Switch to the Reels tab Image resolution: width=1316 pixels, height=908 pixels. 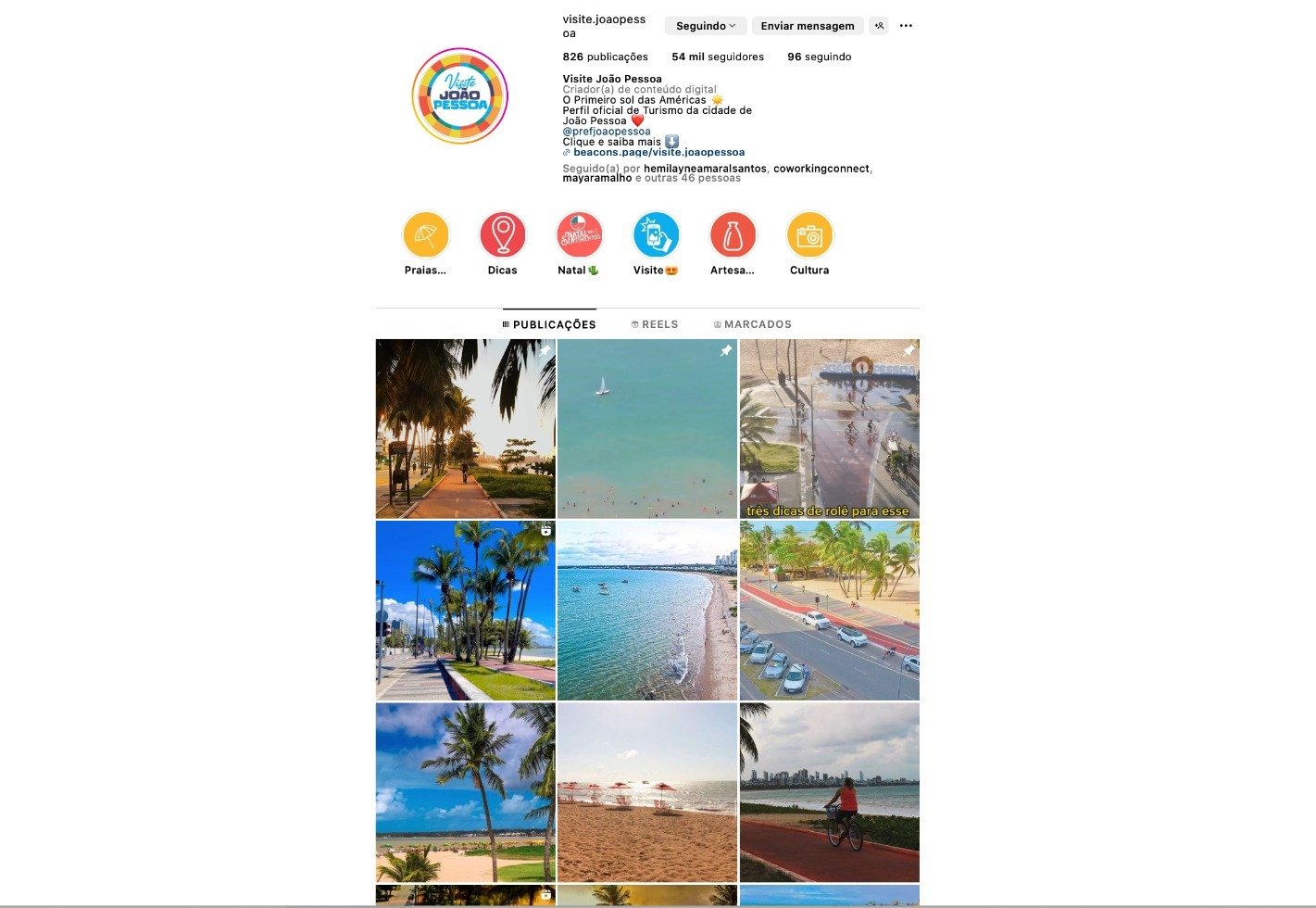point(655,324)
